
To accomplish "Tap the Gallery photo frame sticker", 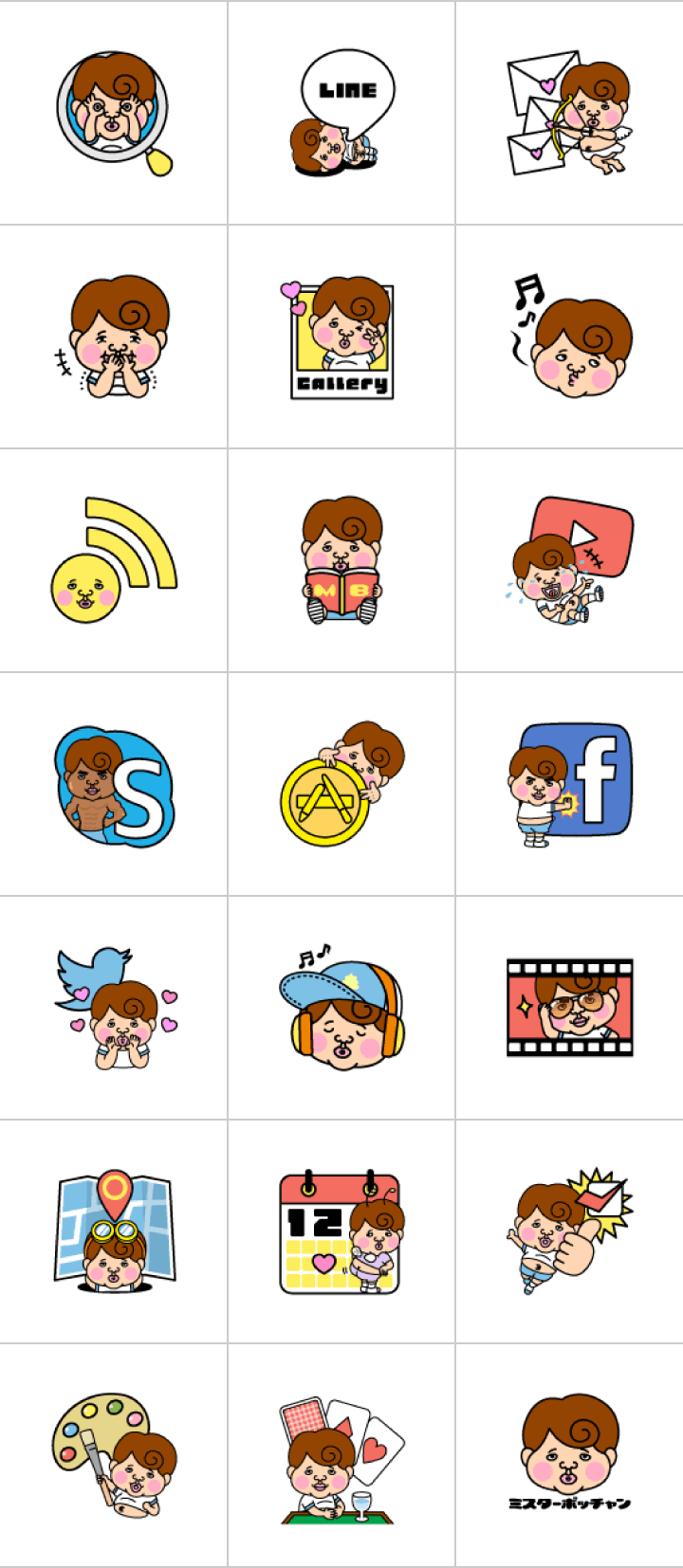I will pos(341,337).
